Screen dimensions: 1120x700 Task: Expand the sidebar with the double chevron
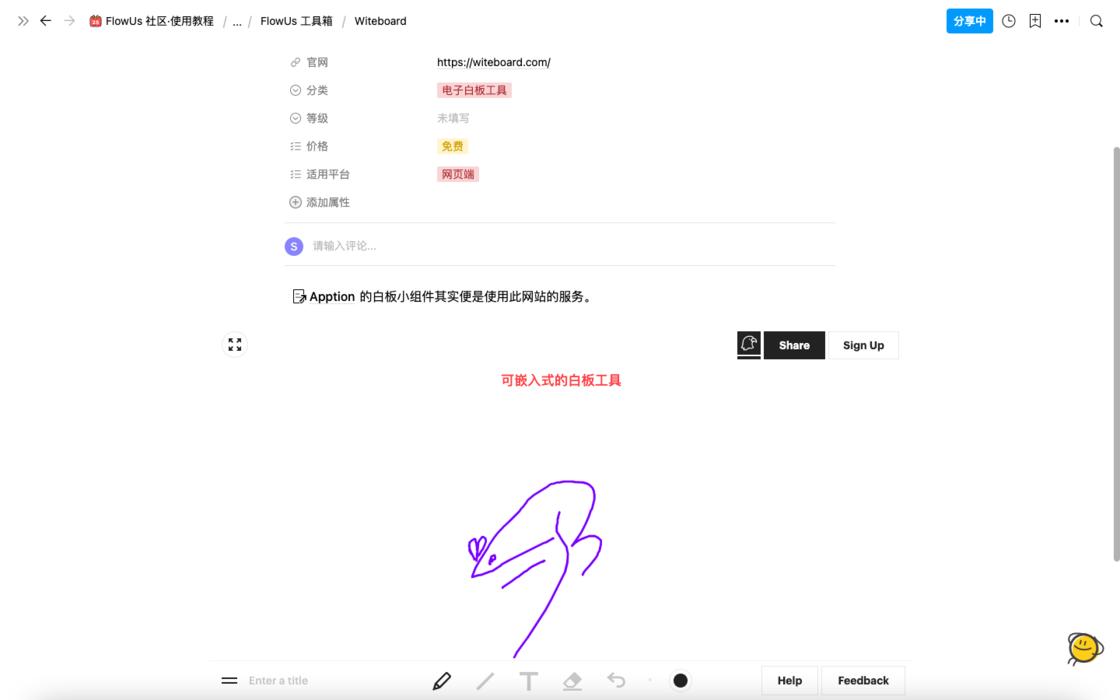coord(23,21)
